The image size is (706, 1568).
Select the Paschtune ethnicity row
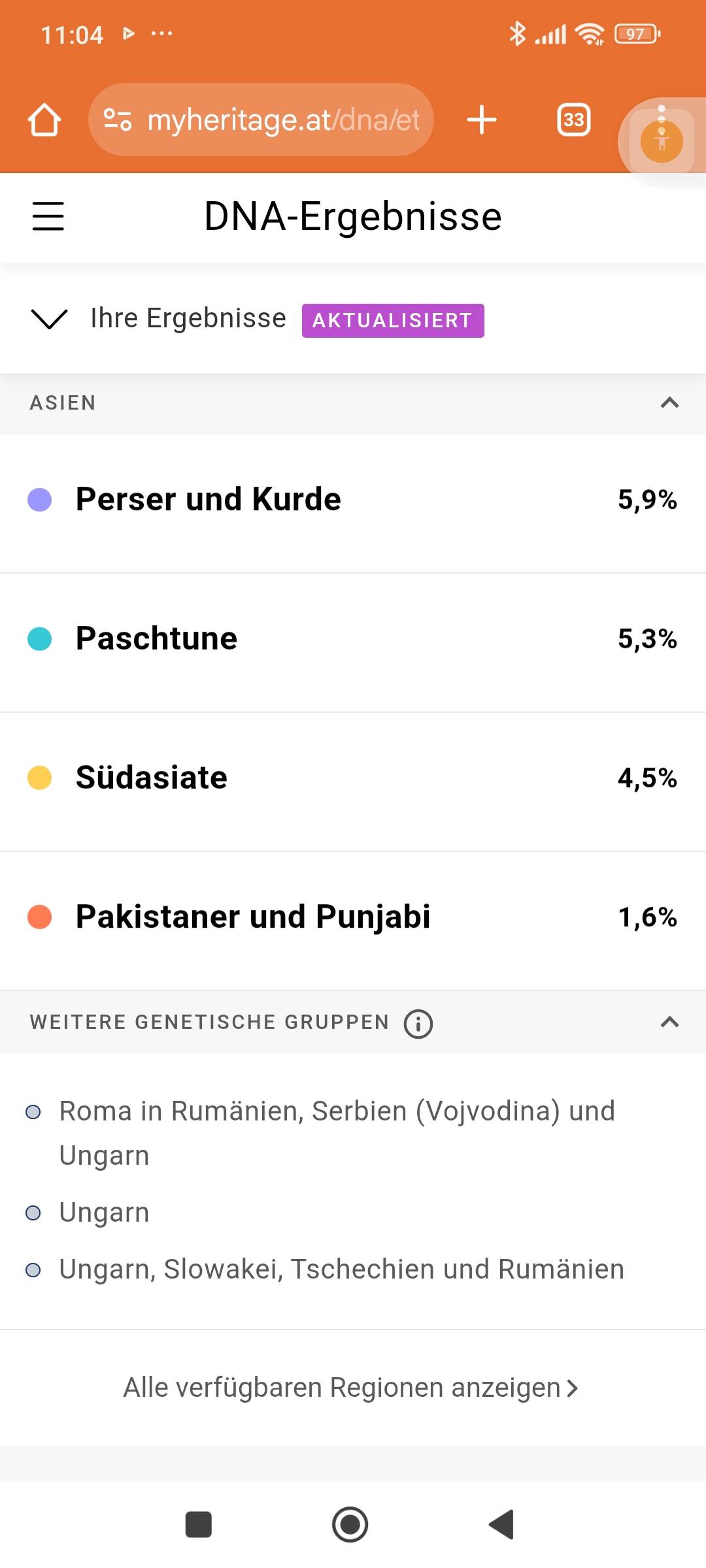[x=353, y=639]
